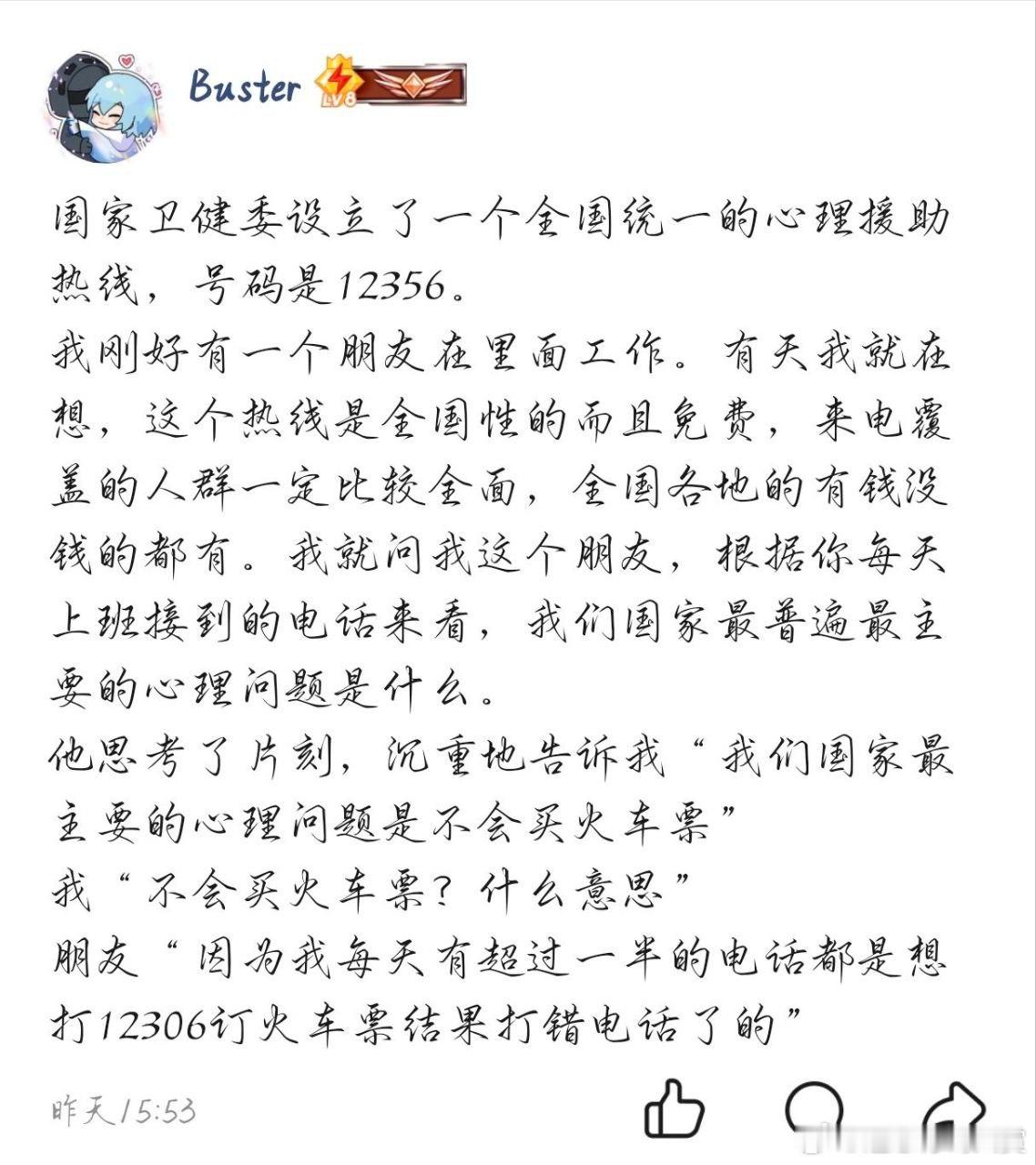
Task: Open Buster's profile avatar
Action: click(105, 107)
